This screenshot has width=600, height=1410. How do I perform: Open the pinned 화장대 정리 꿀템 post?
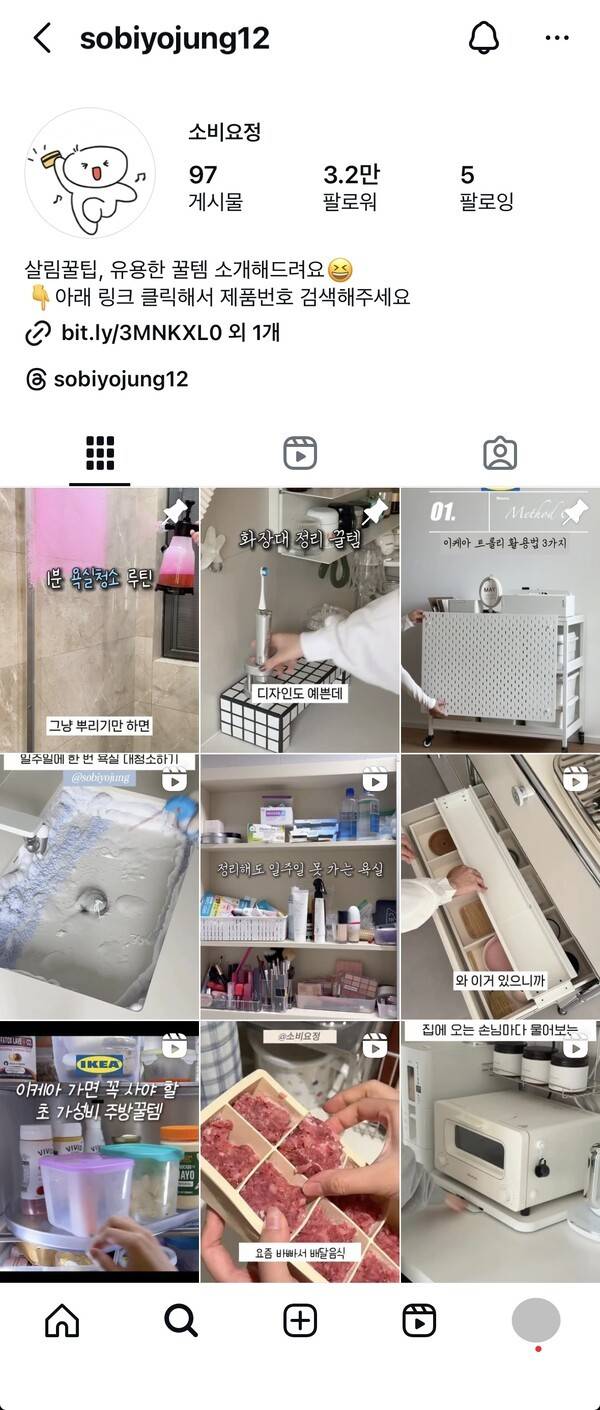[300, 619]
